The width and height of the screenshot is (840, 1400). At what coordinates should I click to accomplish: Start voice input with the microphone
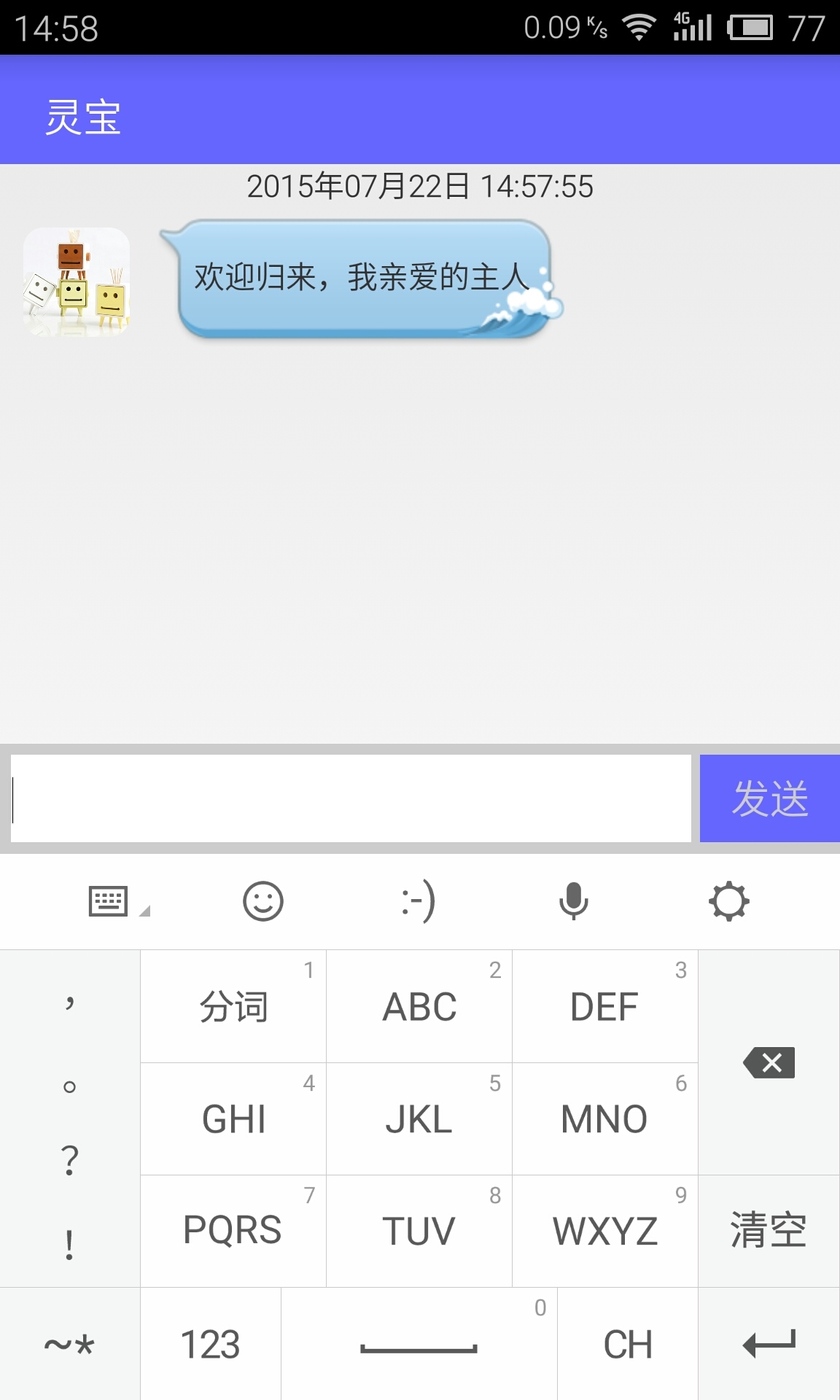point(574,901)
